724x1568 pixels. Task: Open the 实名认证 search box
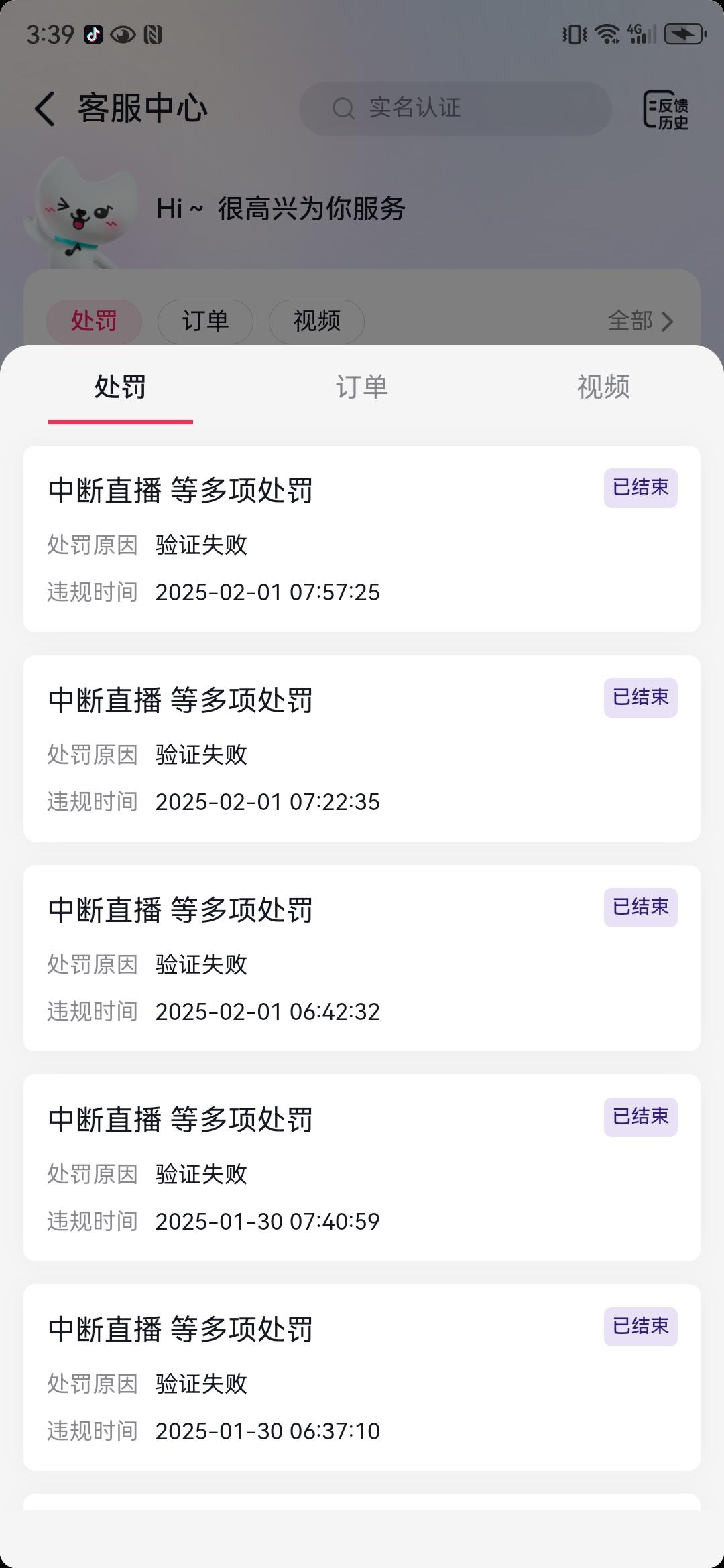coord(455,109)
